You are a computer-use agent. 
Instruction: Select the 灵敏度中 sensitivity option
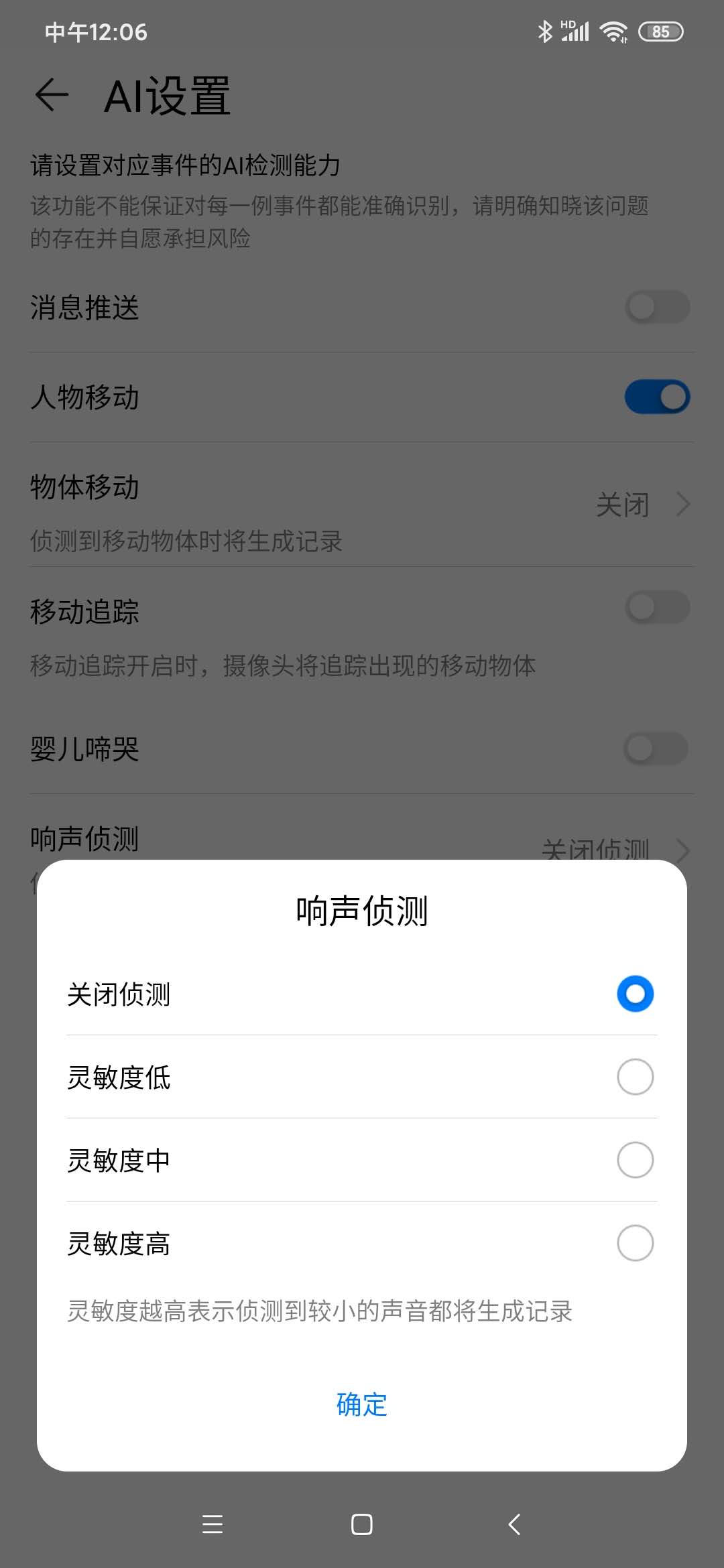362,1160
